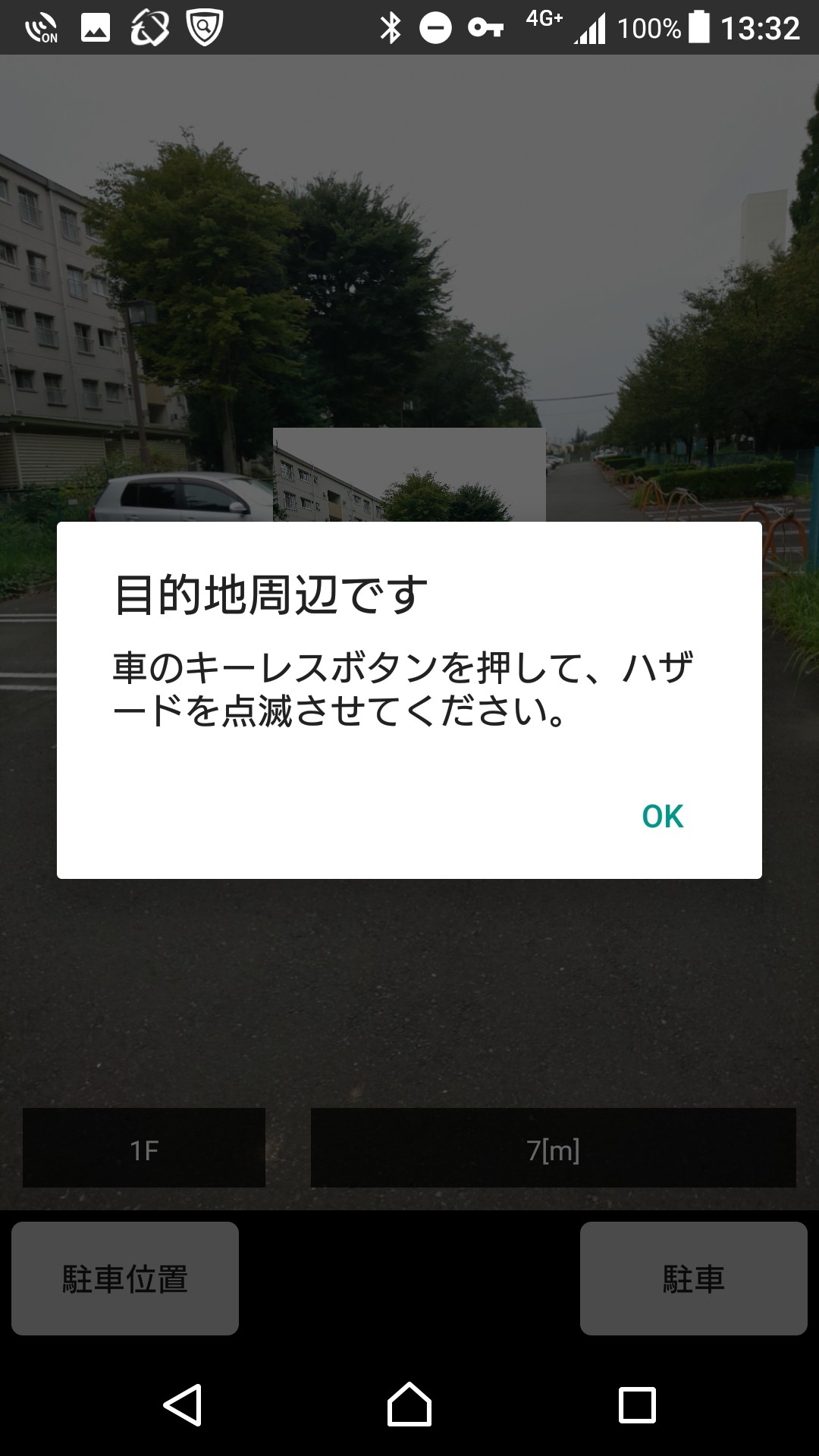Confirm the dialog with OK
The height and width of the screenshot is (1456, 819).
pyautogui.click(x=662, y=817)
